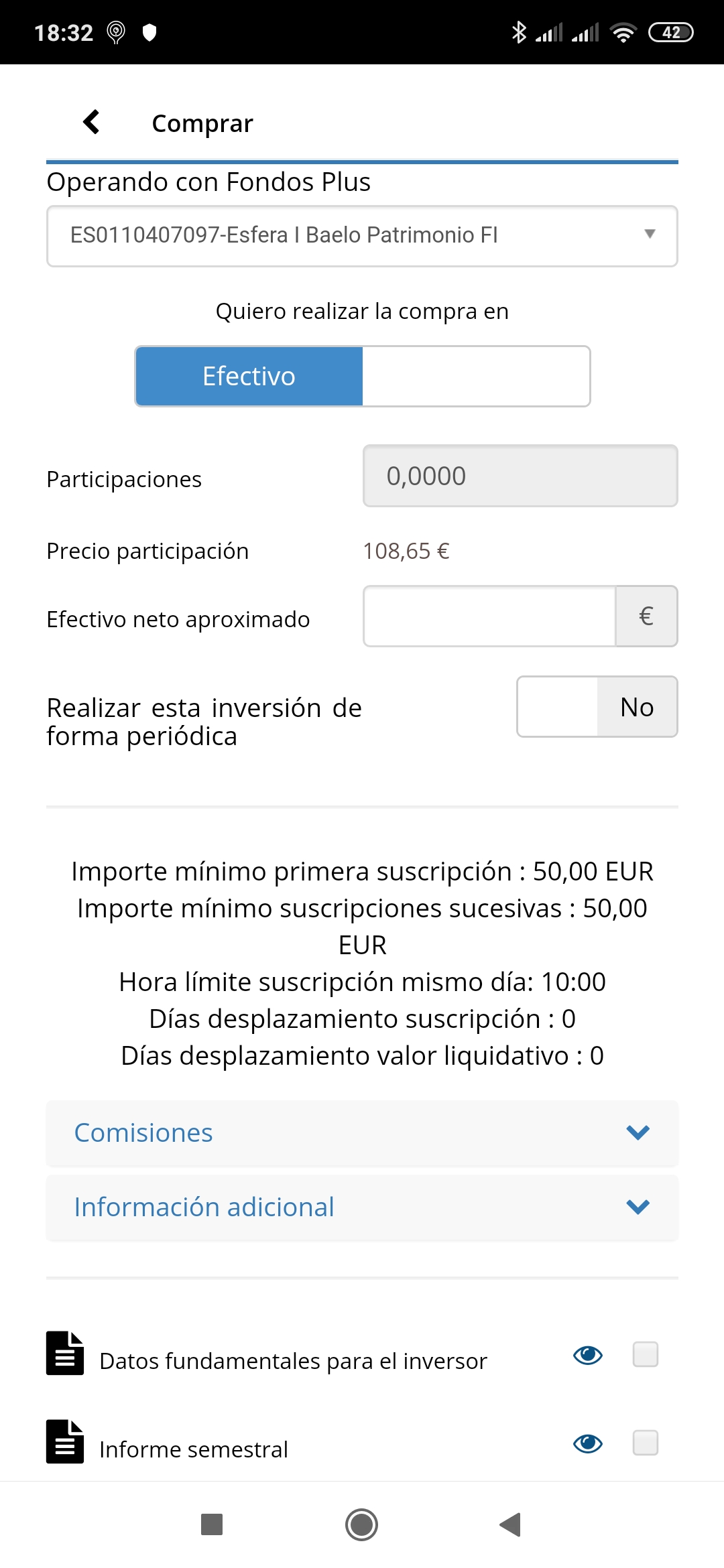Viewport: 724px width, 1568px height.
Task: Open the Esfera I Baelo Patrimonio fund dropdown
Action: pyautogui.click(x=362, y=236)
